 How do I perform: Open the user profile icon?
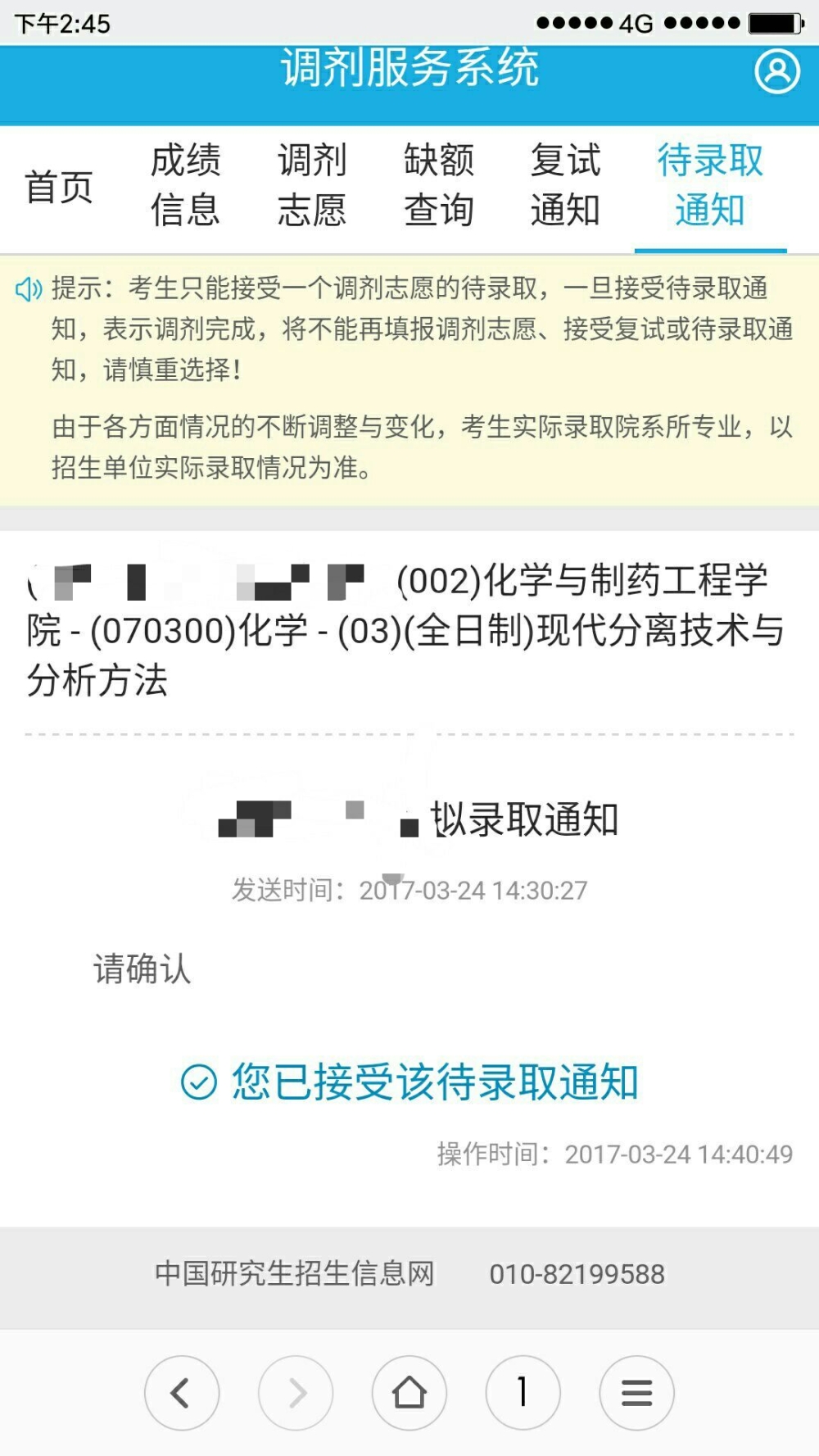coord(776,72)
